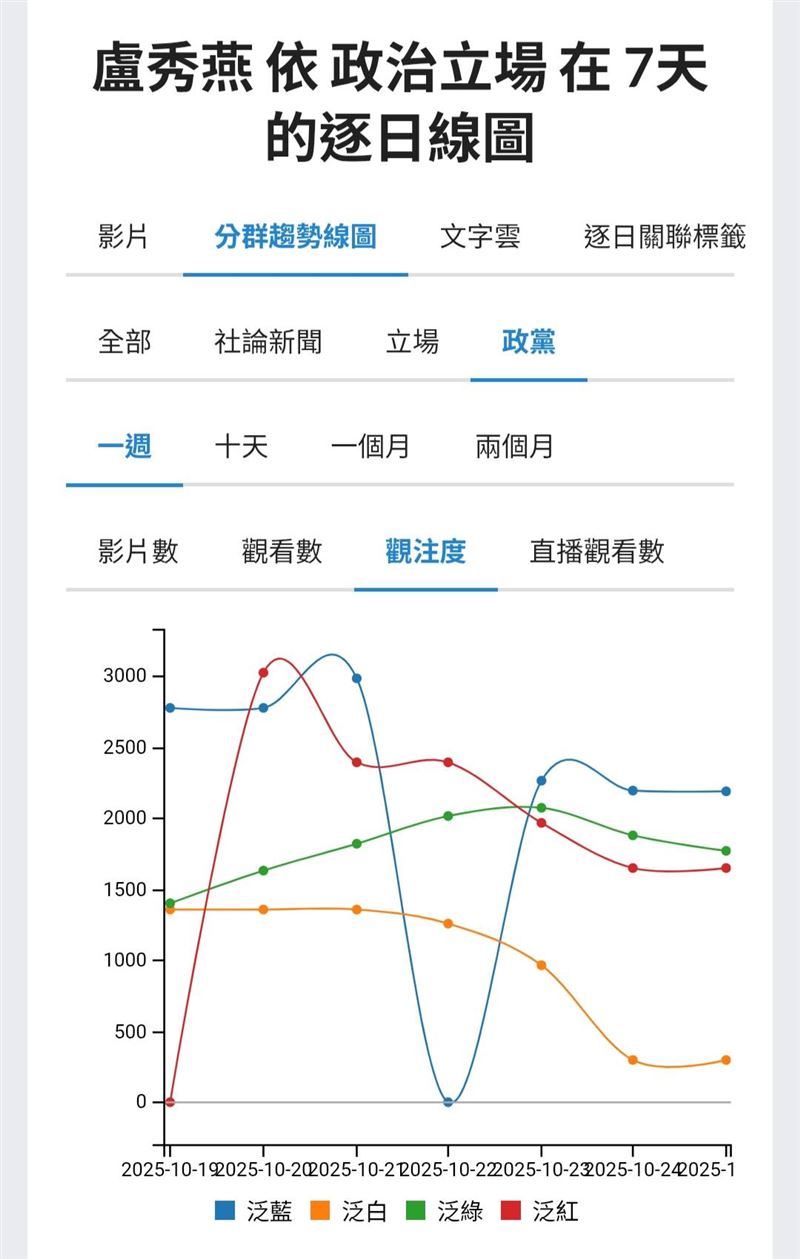
Task: Pick the 兩個月 time range
Action: click(514, 446)
